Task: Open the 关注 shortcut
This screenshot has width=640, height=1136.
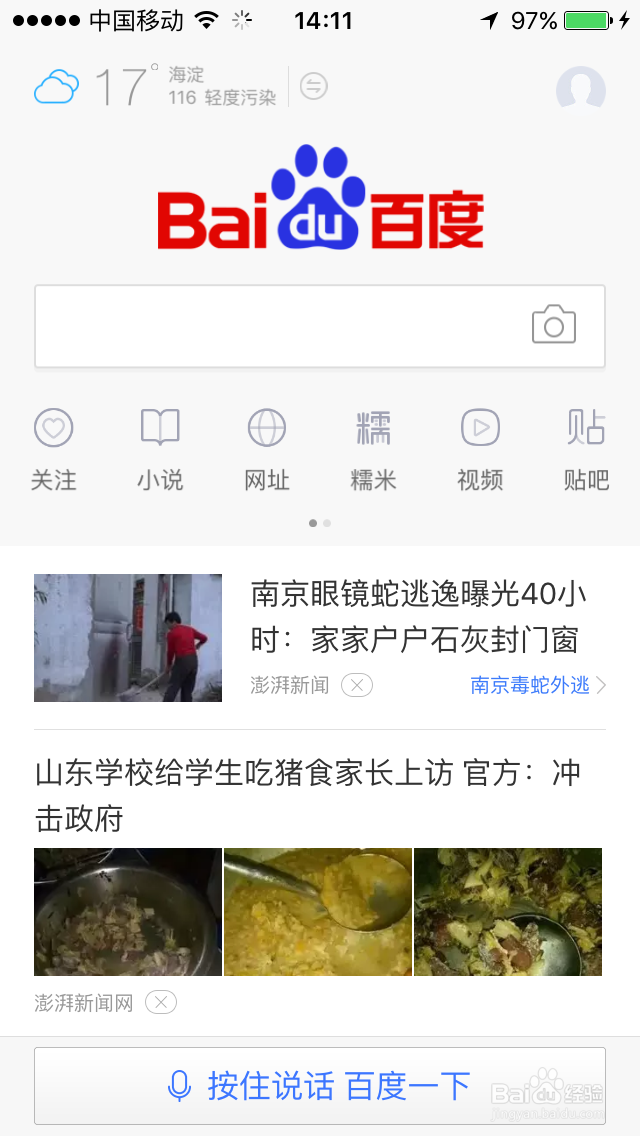Action: (x=54, y=449)
